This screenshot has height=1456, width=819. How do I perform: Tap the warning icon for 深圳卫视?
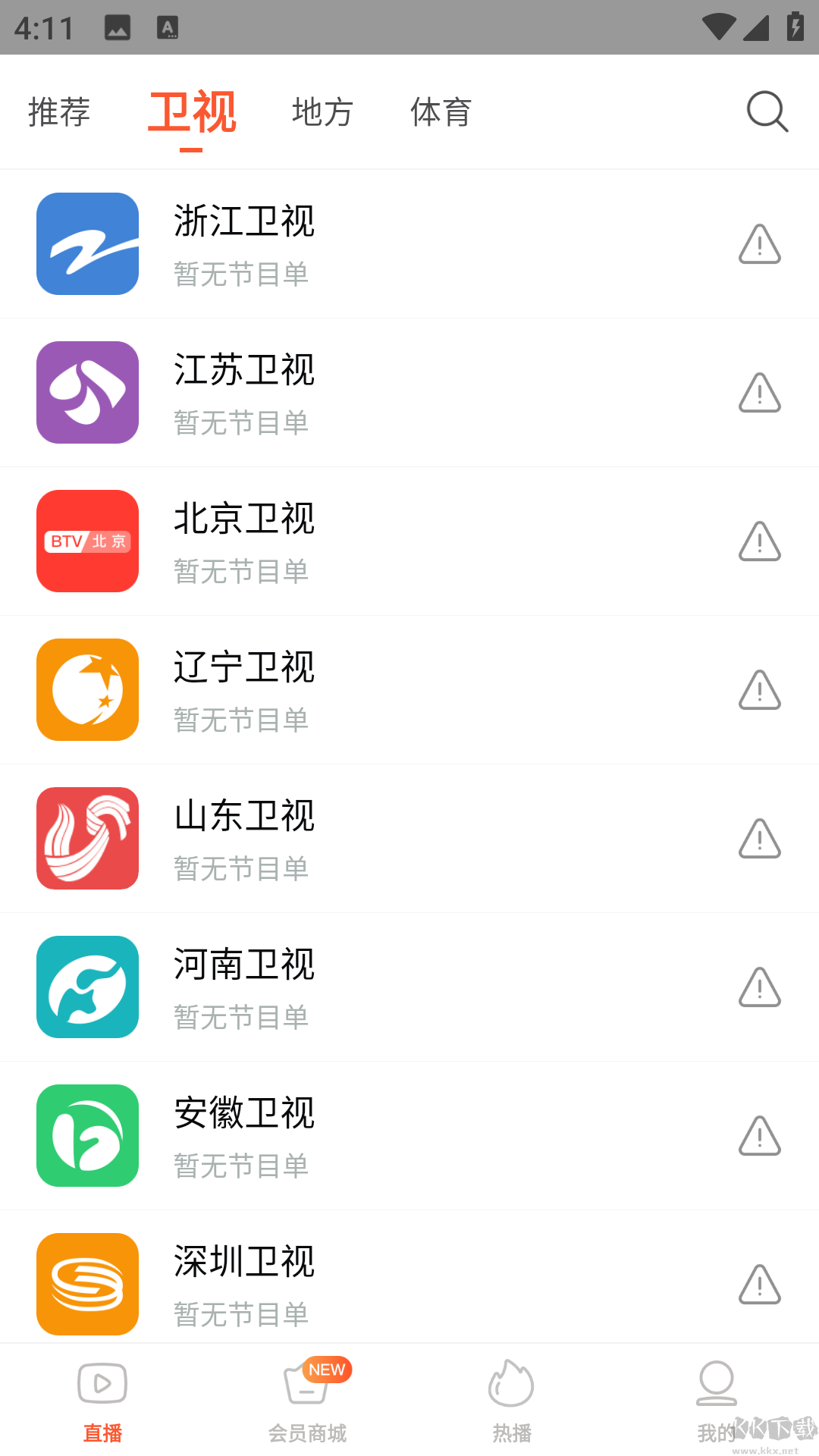759,1285
